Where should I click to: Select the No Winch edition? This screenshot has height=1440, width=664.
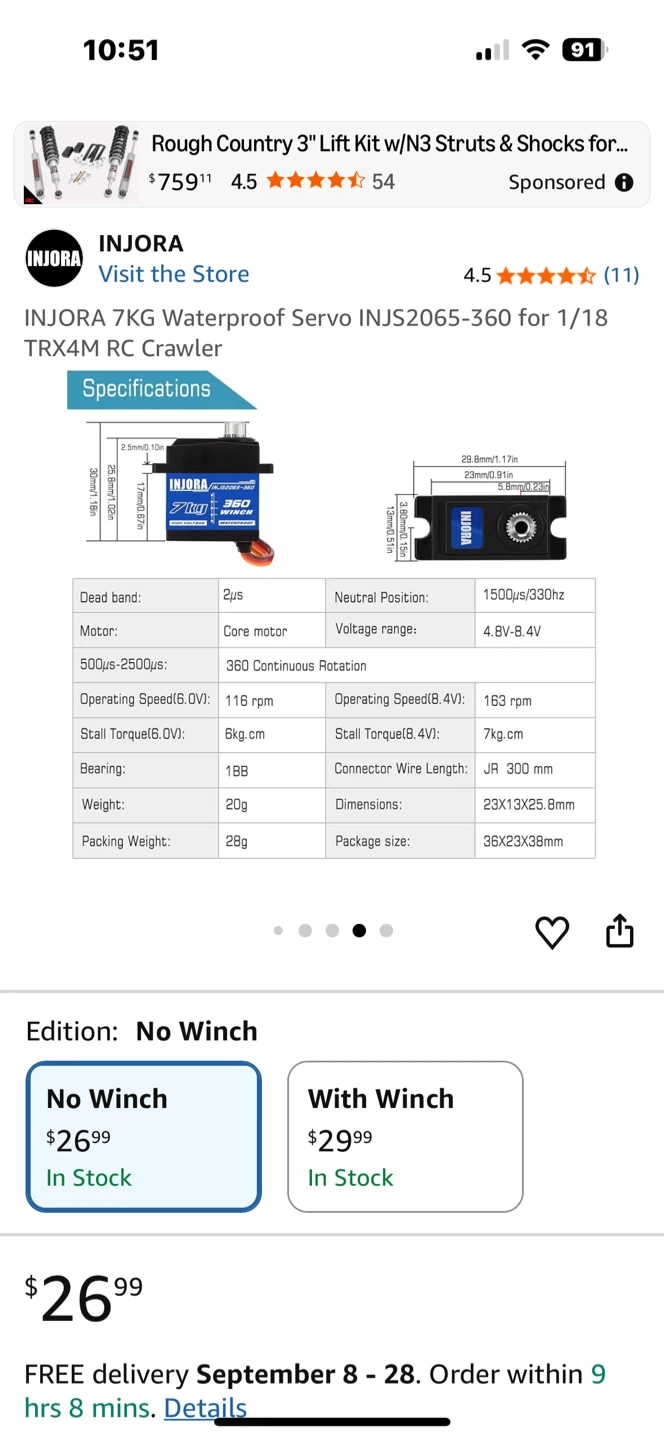pos(144,1136)
